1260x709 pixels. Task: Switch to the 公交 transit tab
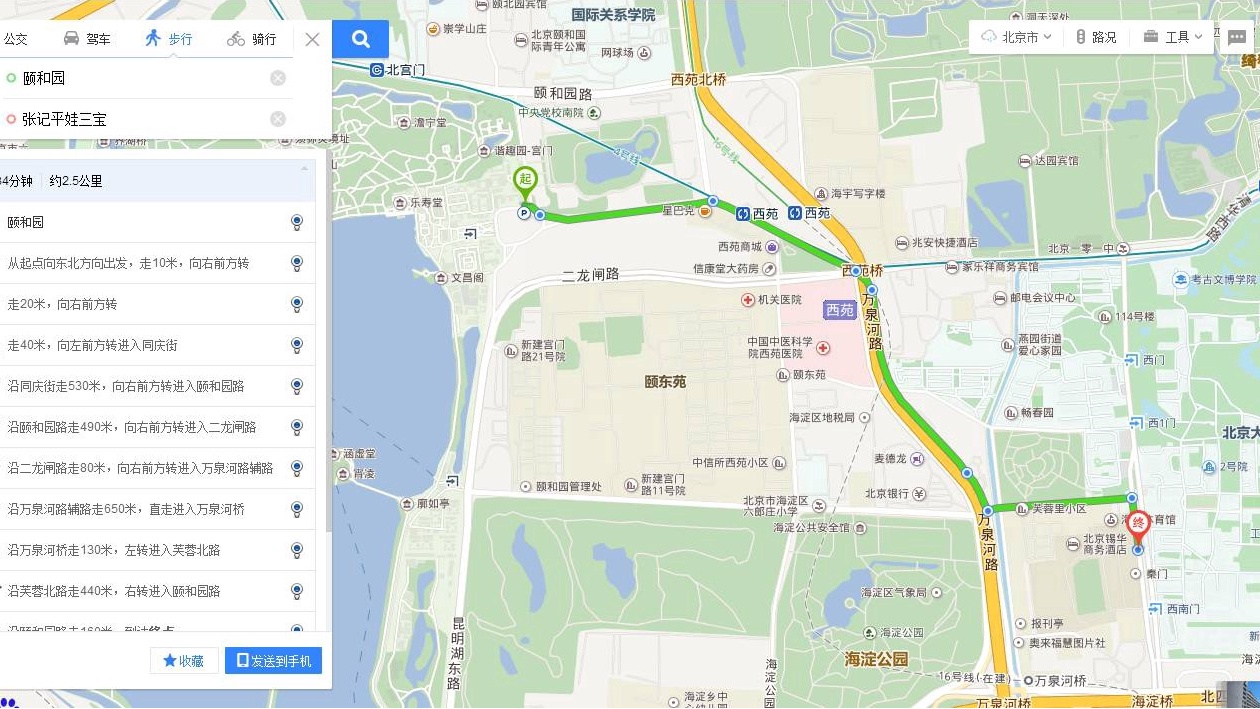click(15, 40)
